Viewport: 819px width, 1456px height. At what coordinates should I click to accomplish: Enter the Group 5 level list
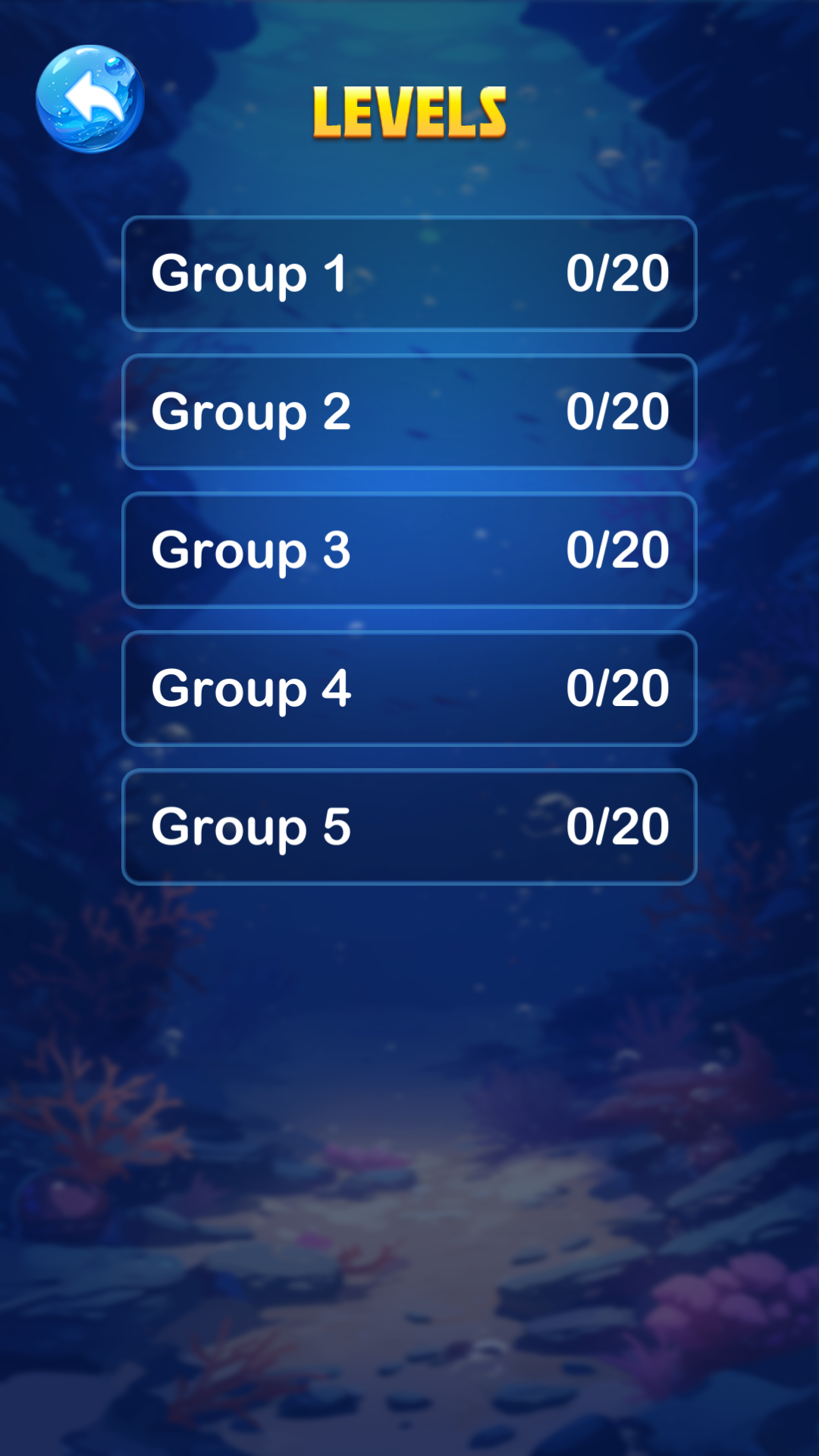409,827
